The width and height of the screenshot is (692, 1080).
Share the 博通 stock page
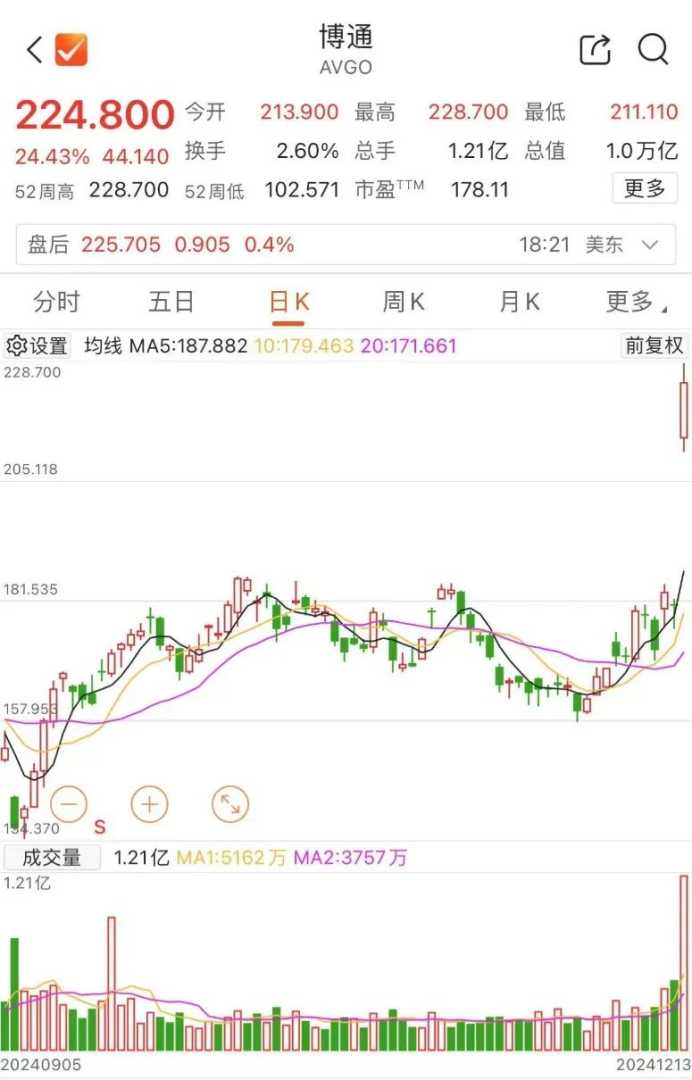[x=595, y=49]
